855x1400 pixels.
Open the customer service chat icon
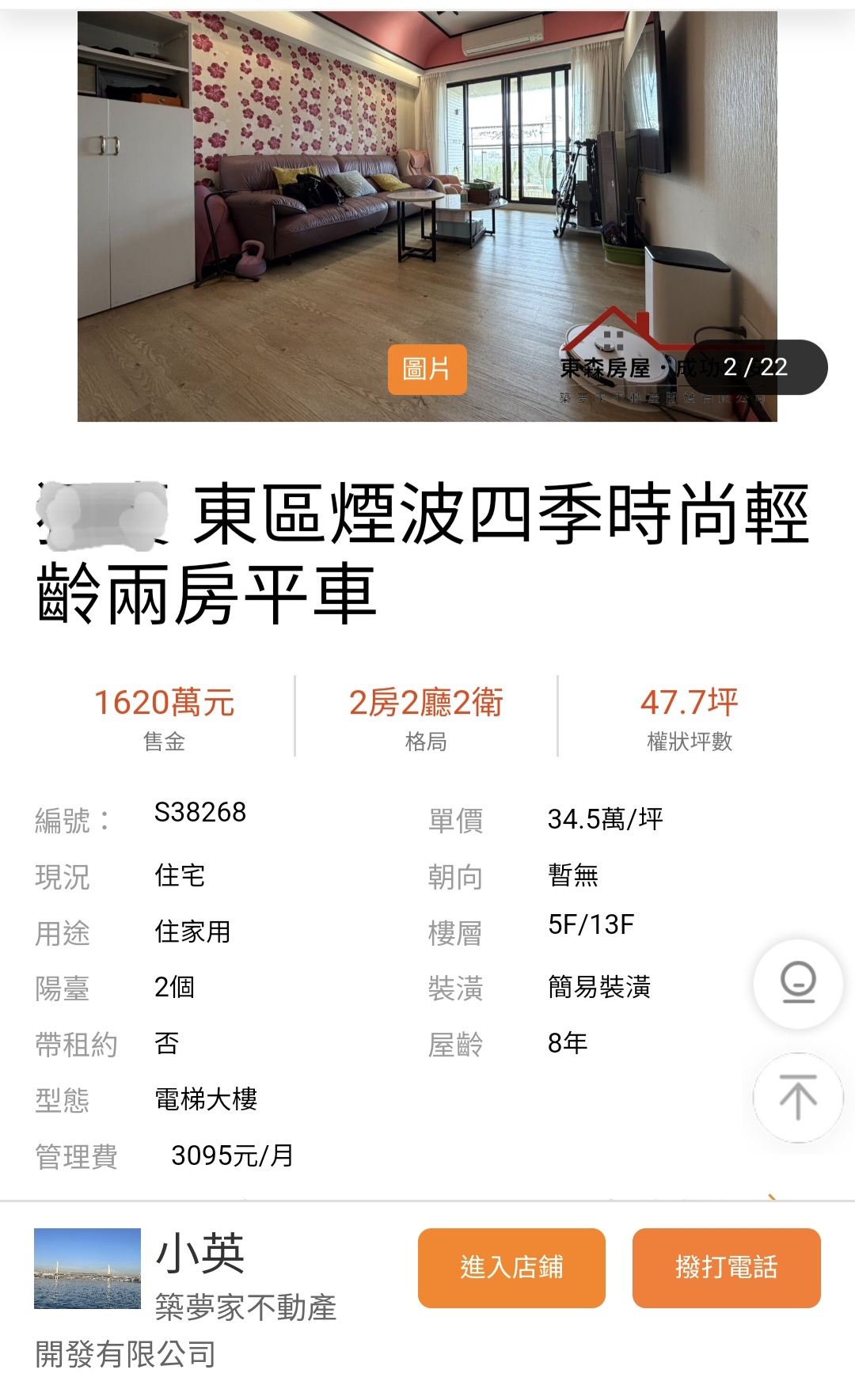pyautogui.click(x=798, y=984)
